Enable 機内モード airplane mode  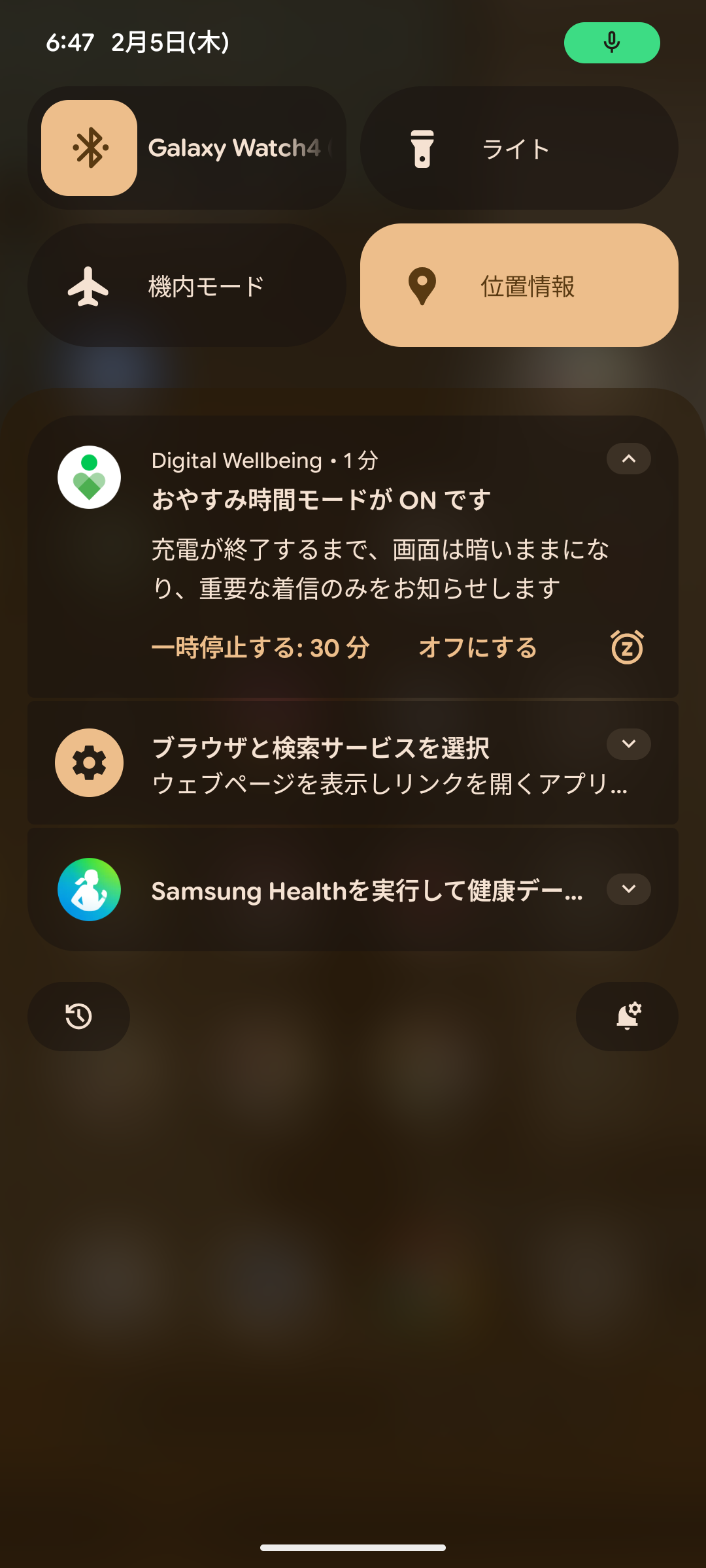pos(186,286)
